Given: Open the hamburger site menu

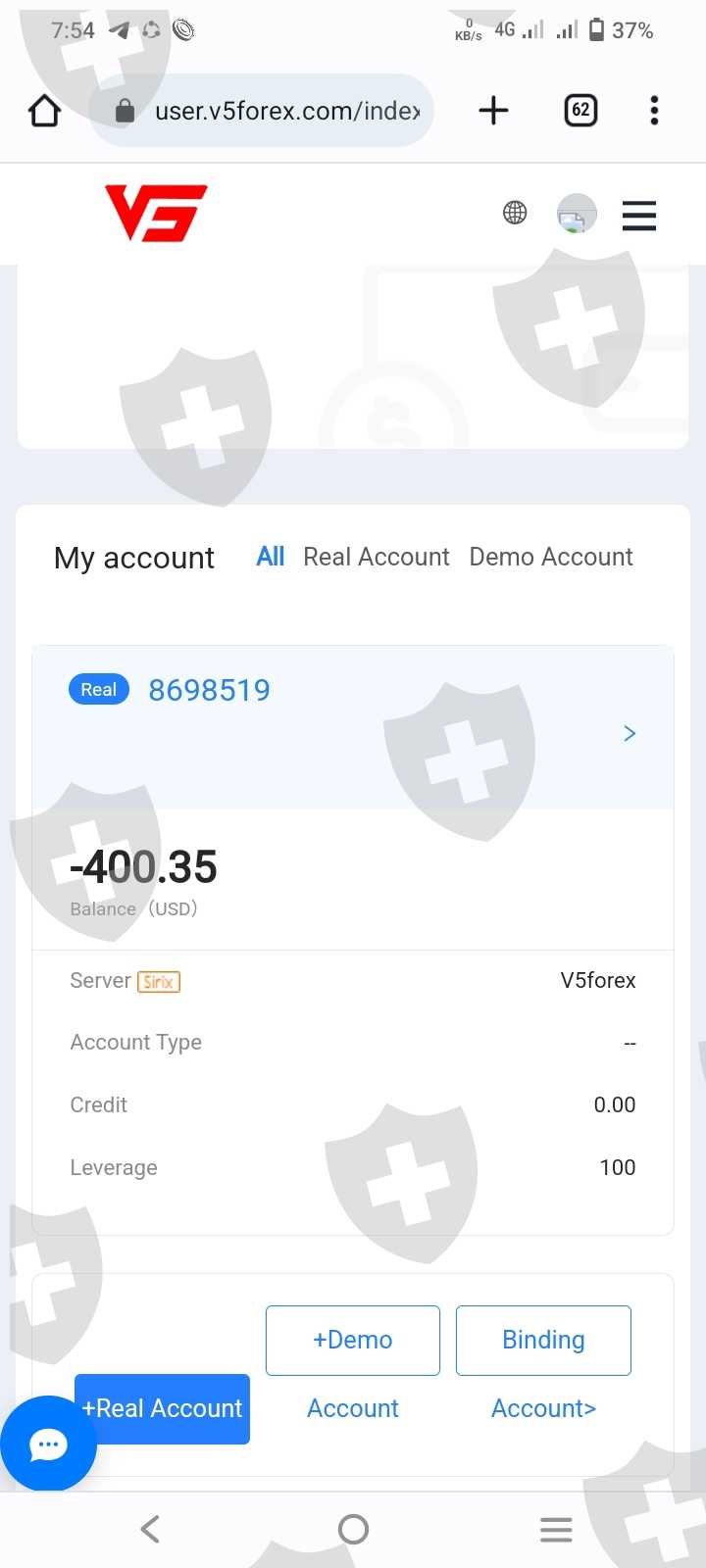Looking at the screenshot, I should point(639,215).
